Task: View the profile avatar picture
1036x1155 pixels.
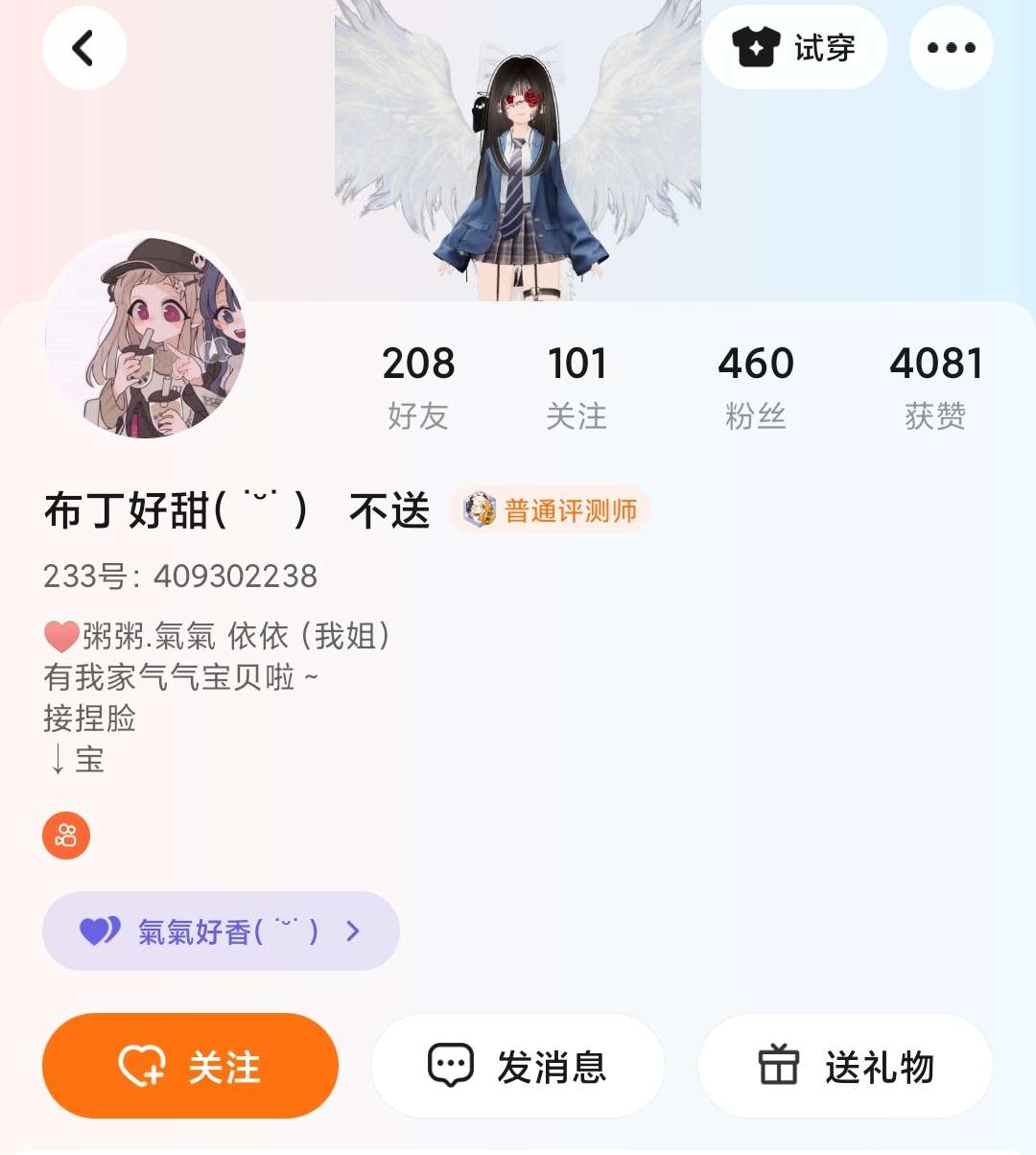Action: click(146, 337)
